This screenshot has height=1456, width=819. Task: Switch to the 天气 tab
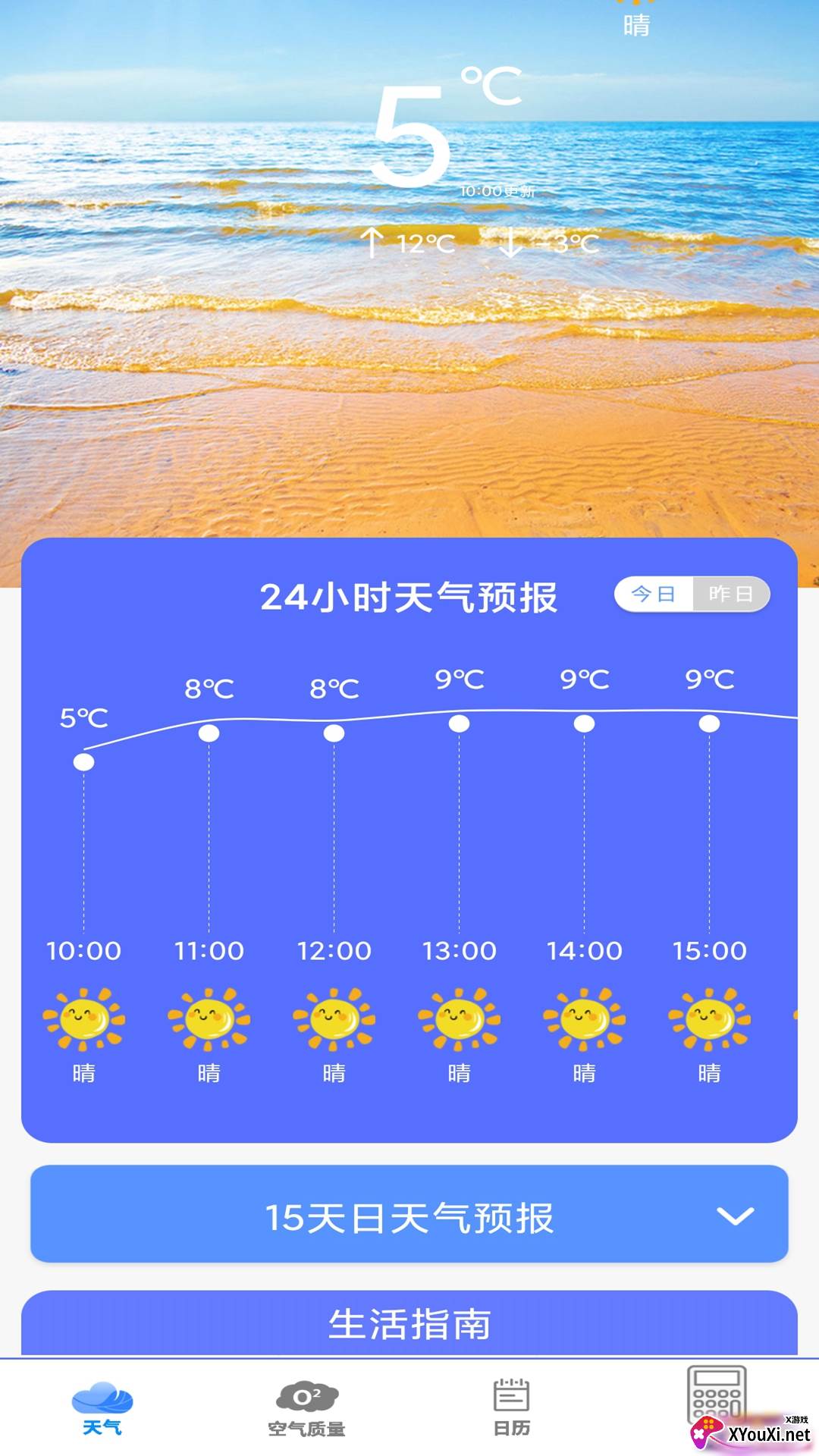(x=102, y=1409)
